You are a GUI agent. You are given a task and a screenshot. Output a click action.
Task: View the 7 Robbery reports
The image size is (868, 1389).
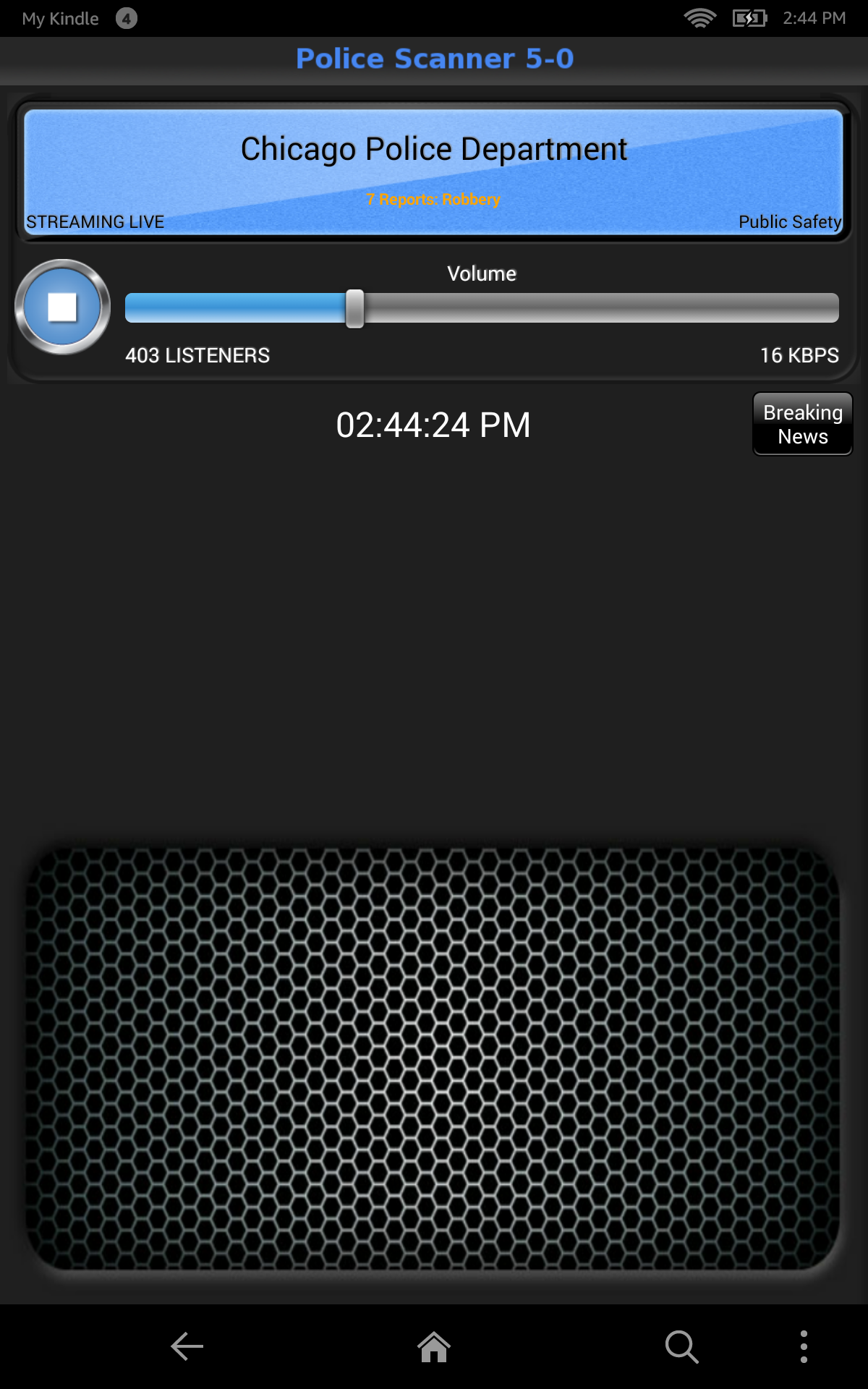pyautogui.click(x=434, y=199)
